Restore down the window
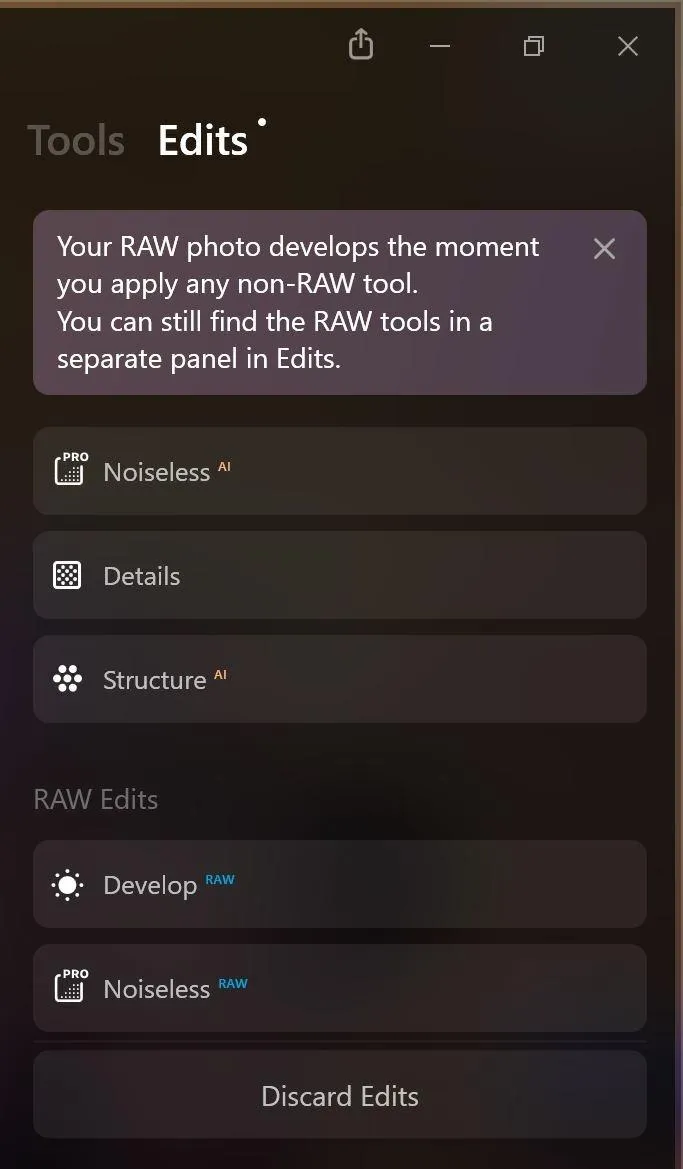 coord(534,46)
